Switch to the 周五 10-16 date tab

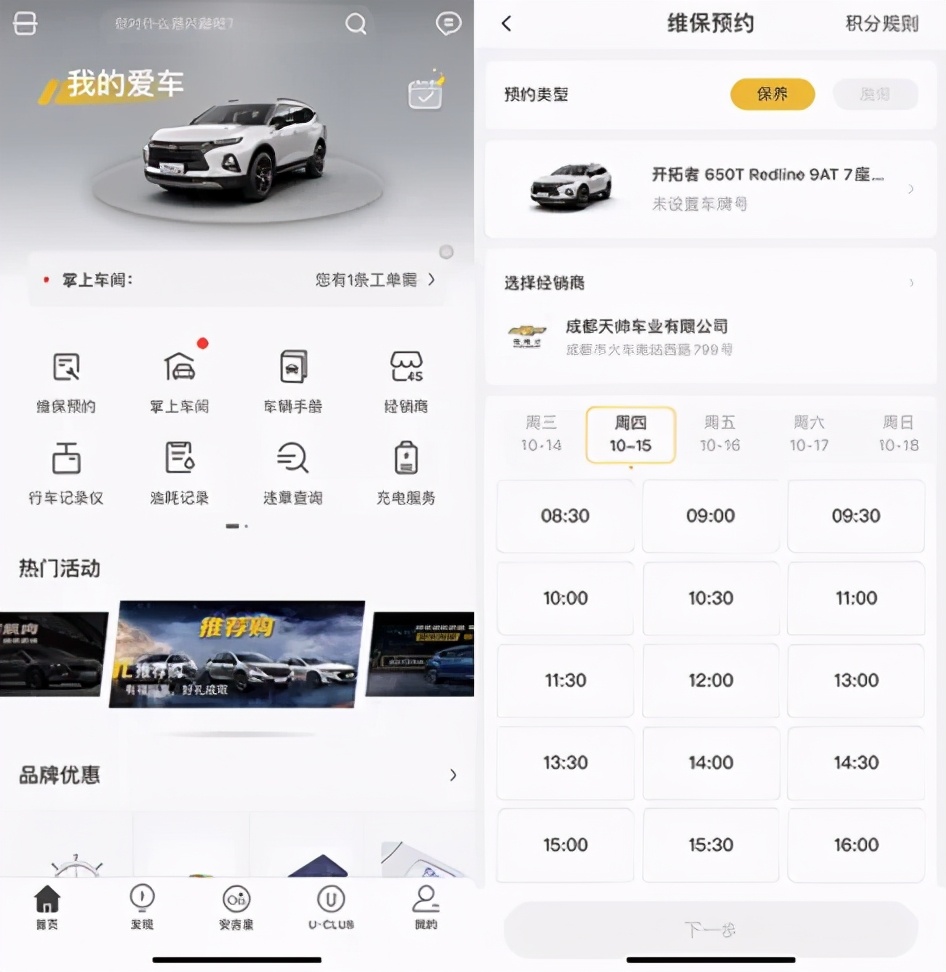[720, 433]
